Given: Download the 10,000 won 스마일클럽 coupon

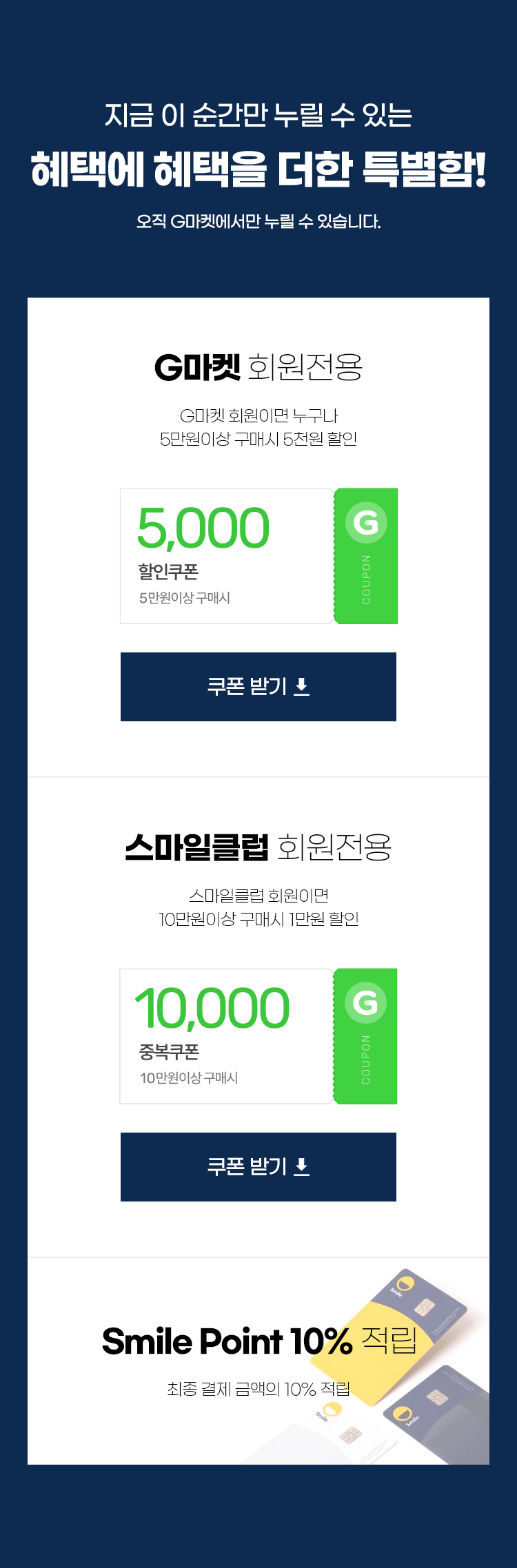Looking at the screenshot, I should click(258, 1167).
